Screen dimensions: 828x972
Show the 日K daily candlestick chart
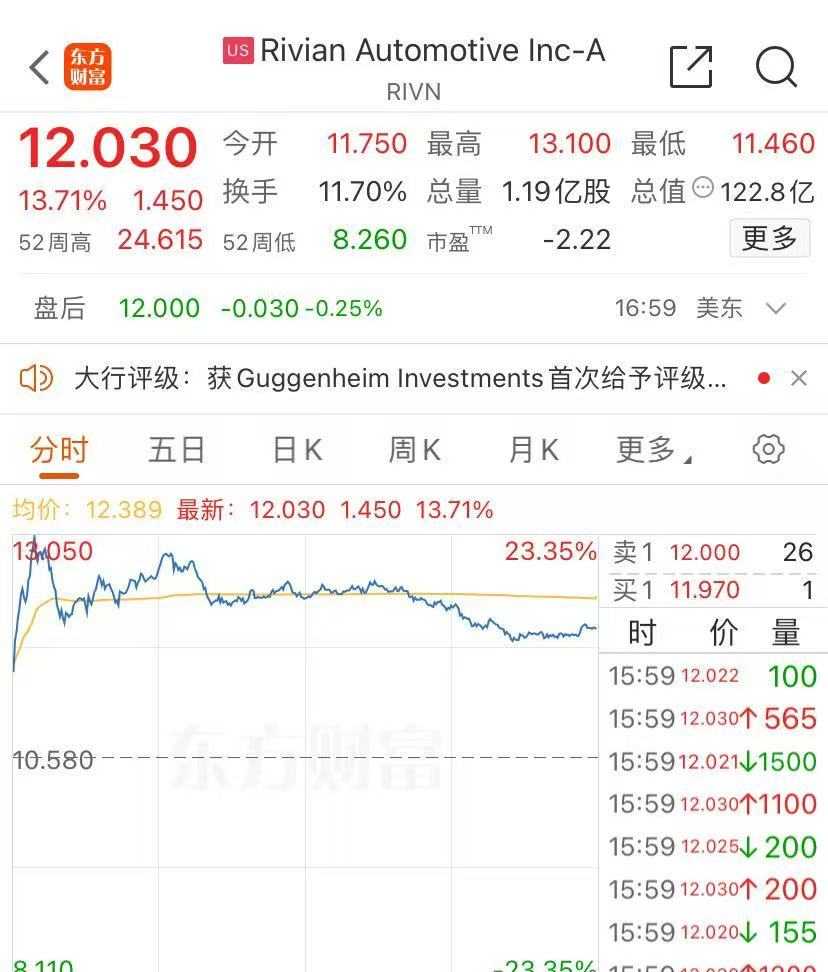[297, 450]
